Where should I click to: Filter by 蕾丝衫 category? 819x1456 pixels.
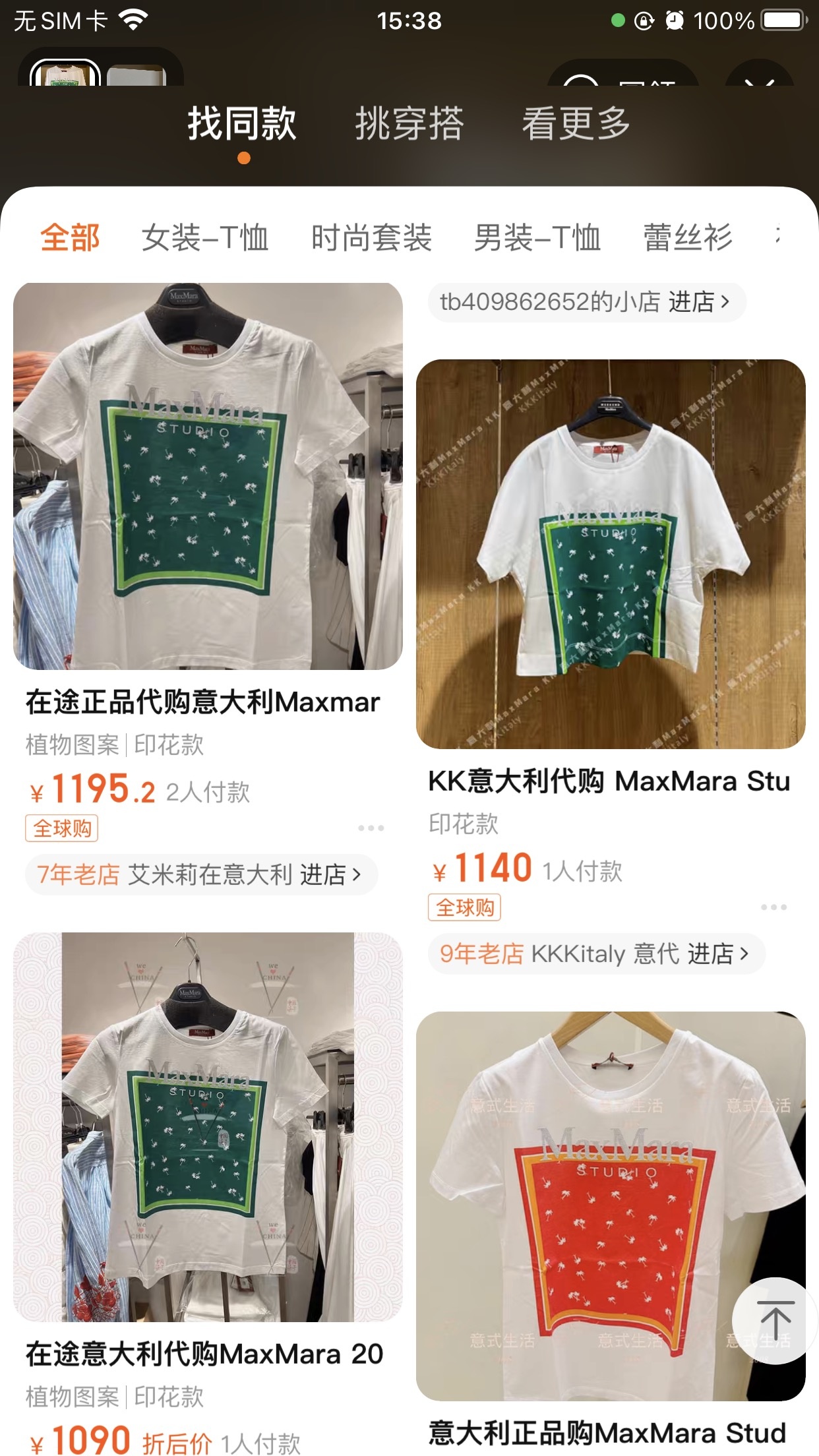688,237
